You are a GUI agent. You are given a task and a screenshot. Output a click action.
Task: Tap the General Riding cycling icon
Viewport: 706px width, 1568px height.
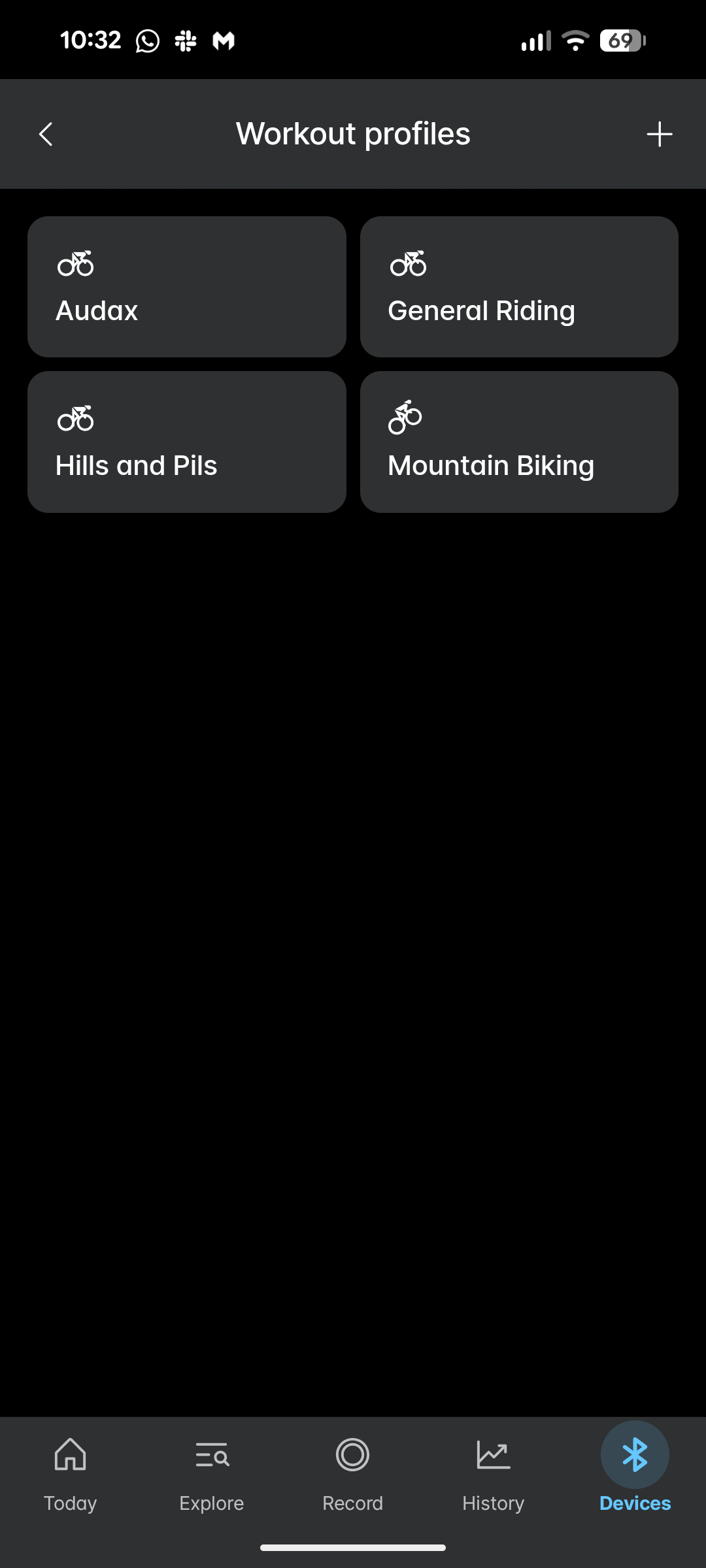point(409,264)
